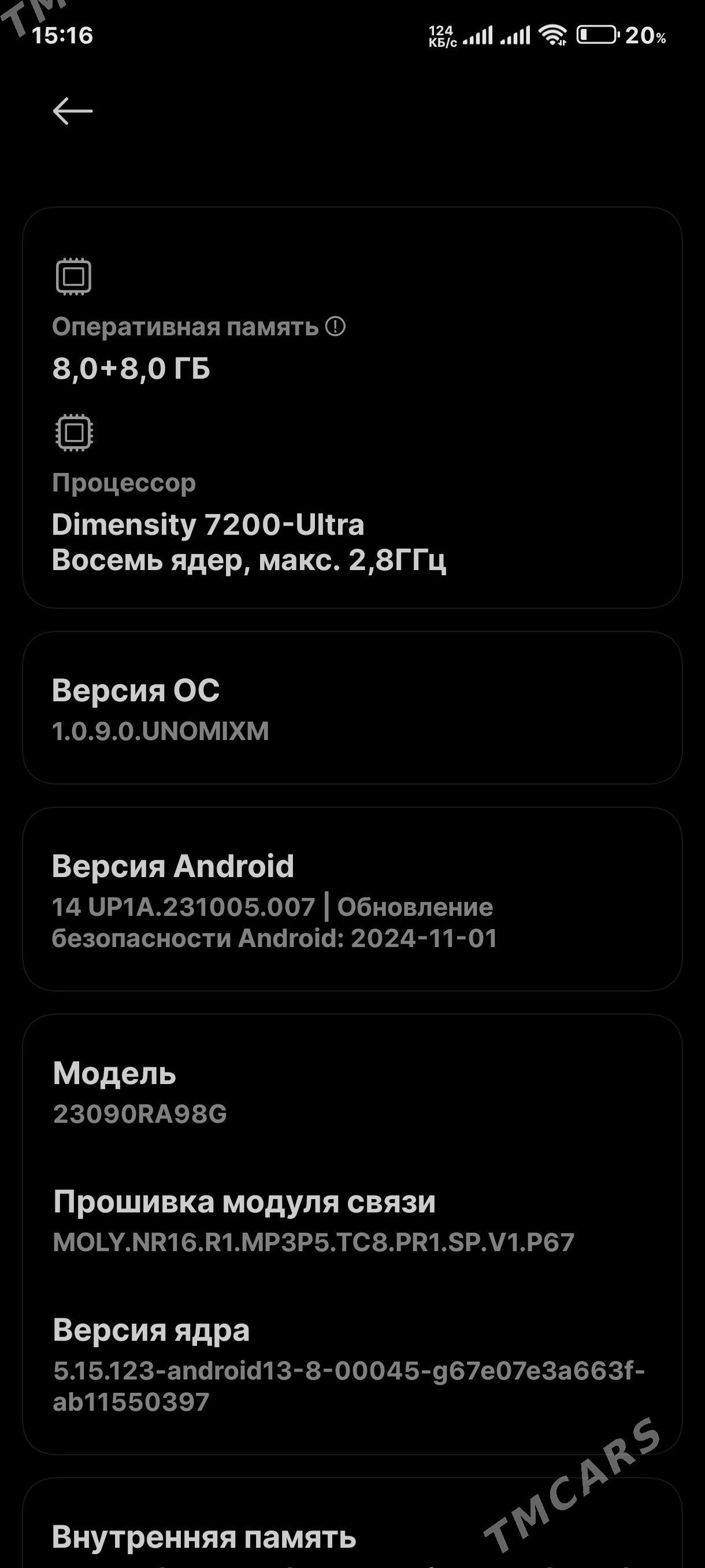Open the Версия Android card

point(352,901)
